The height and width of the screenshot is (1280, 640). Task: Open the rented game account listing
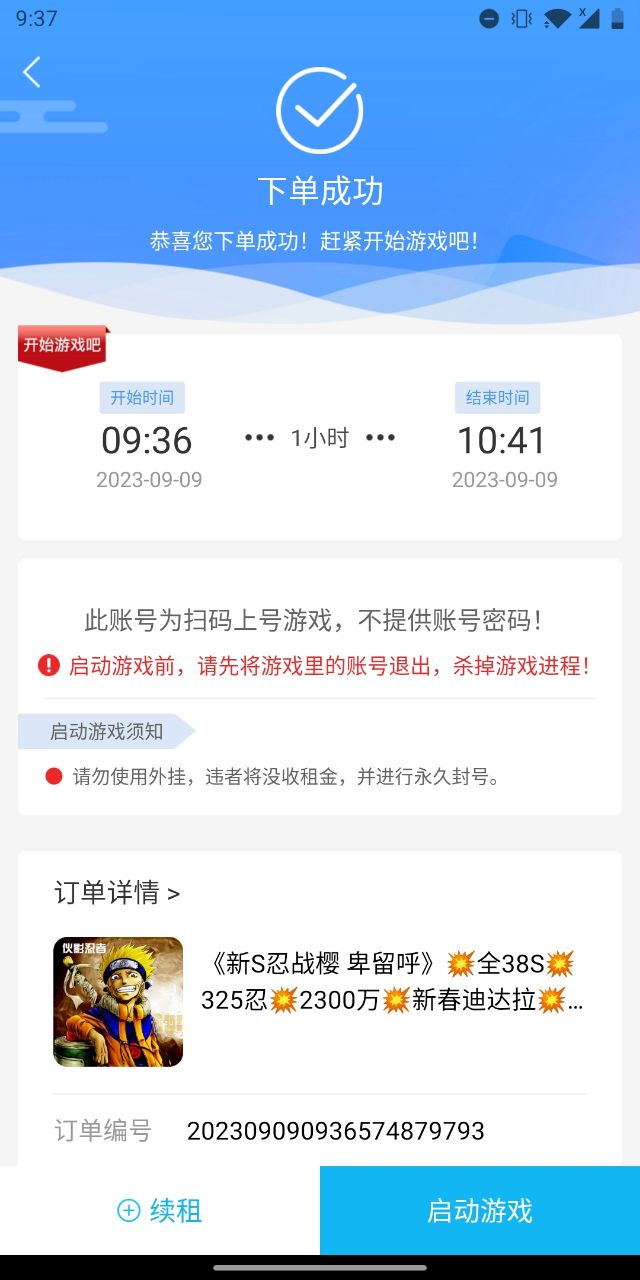click(x=319, y=1002)
